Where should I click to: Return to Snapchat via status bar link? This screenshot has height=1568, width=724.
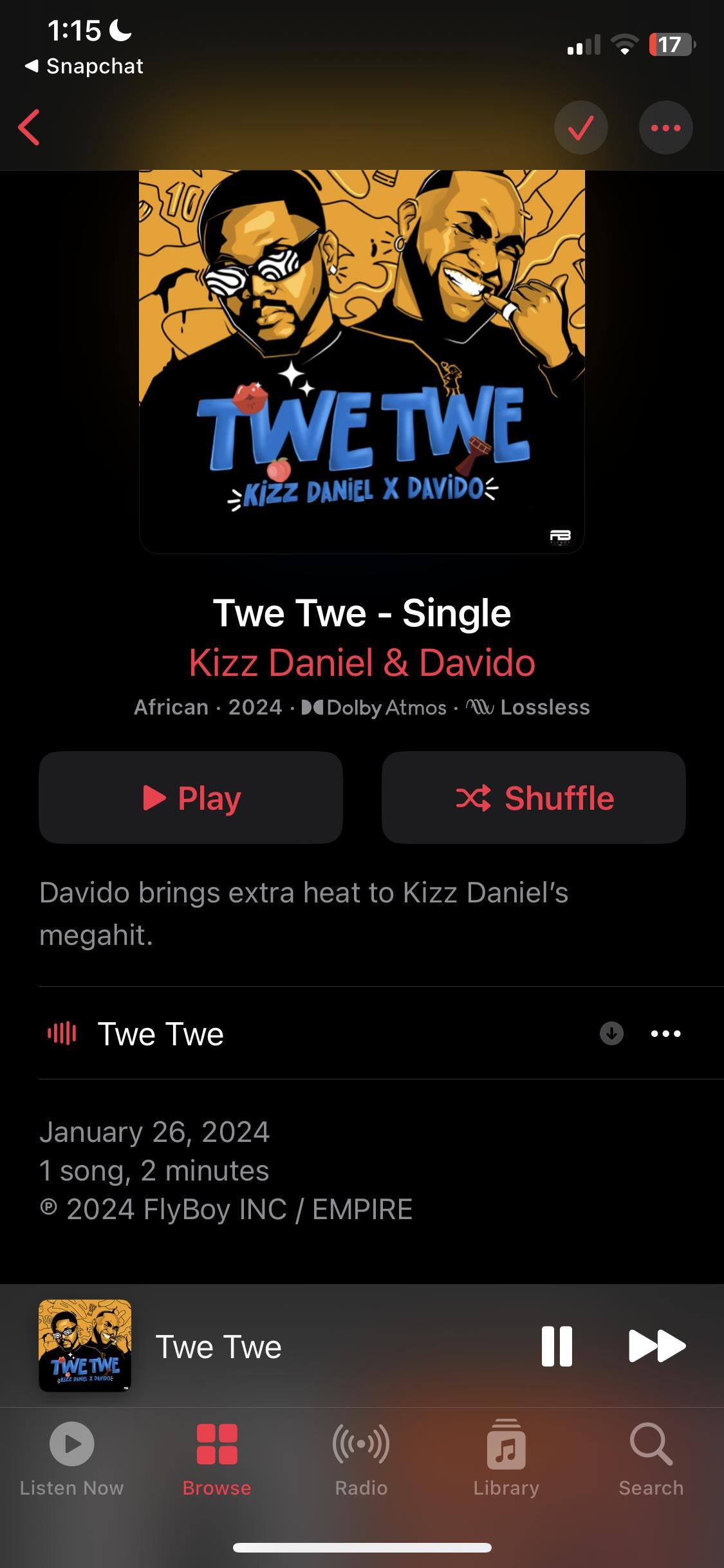pyautogui.click(x=85, y=66)
